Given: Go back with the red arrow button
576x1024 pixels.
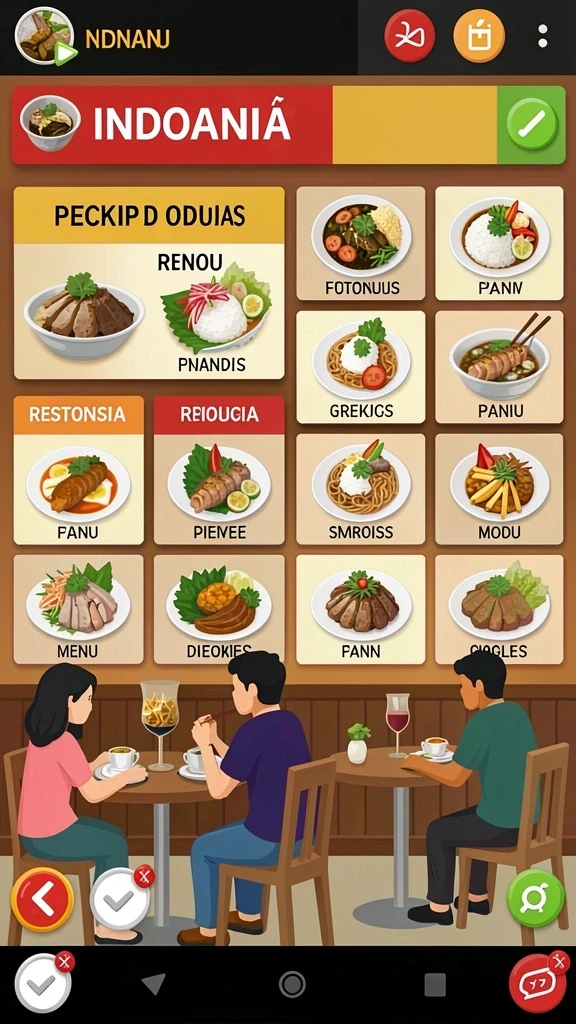Looking at the screenshot, I should [42, 899].
